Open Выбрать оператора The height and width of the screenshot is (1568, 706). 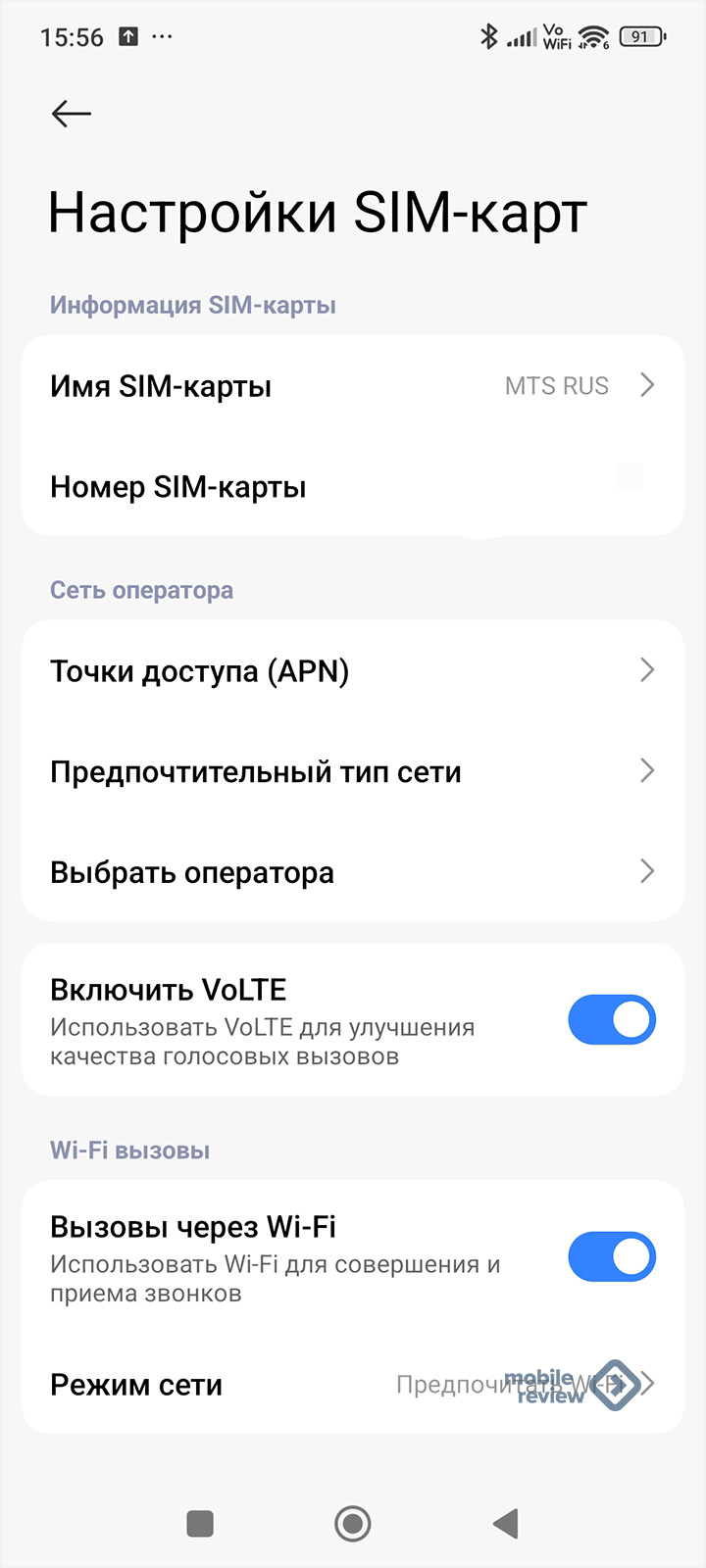click(x=353, y=871)
